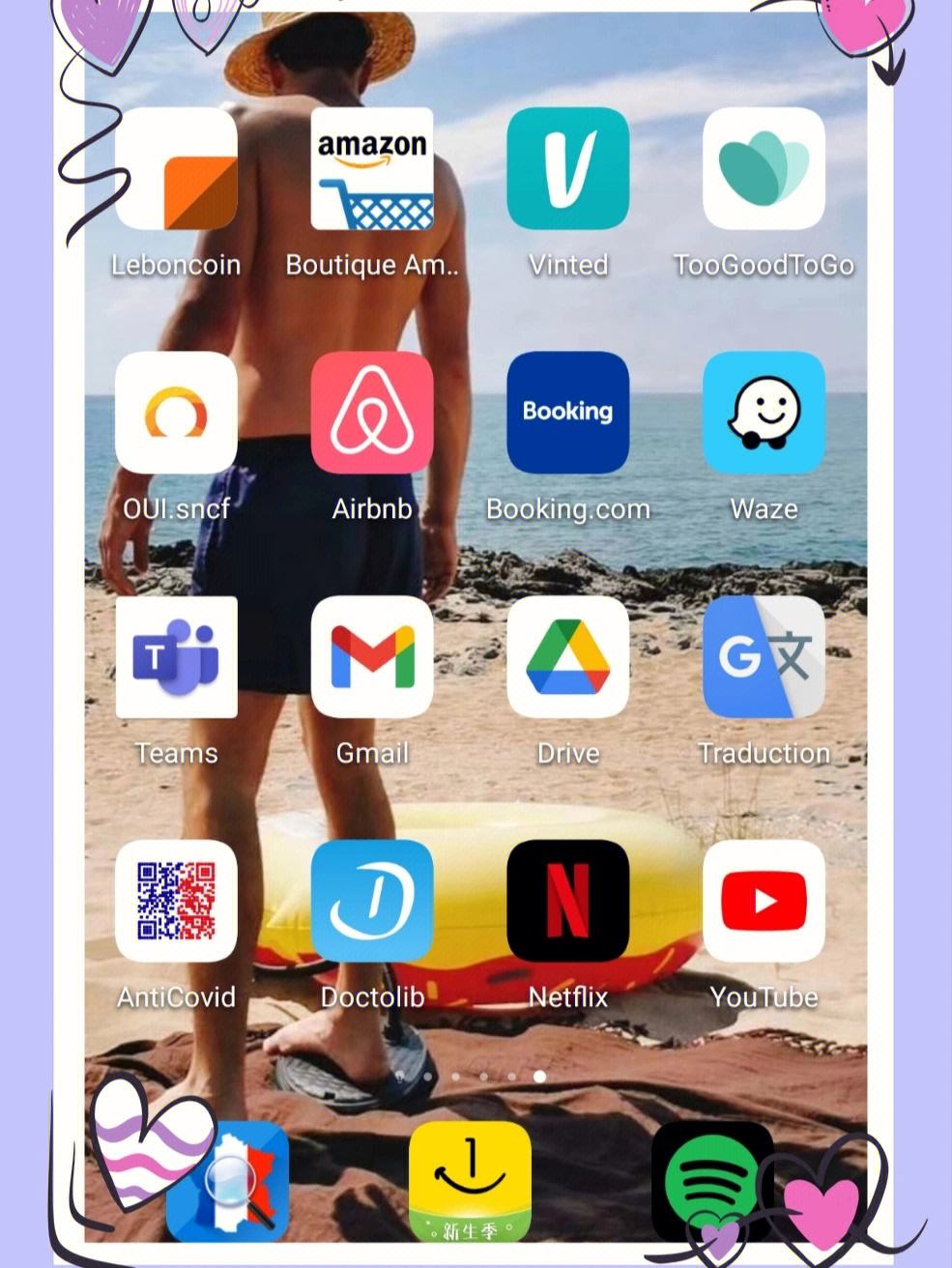
Task: Open Spotify from the dock
Action: (712, 1181)
